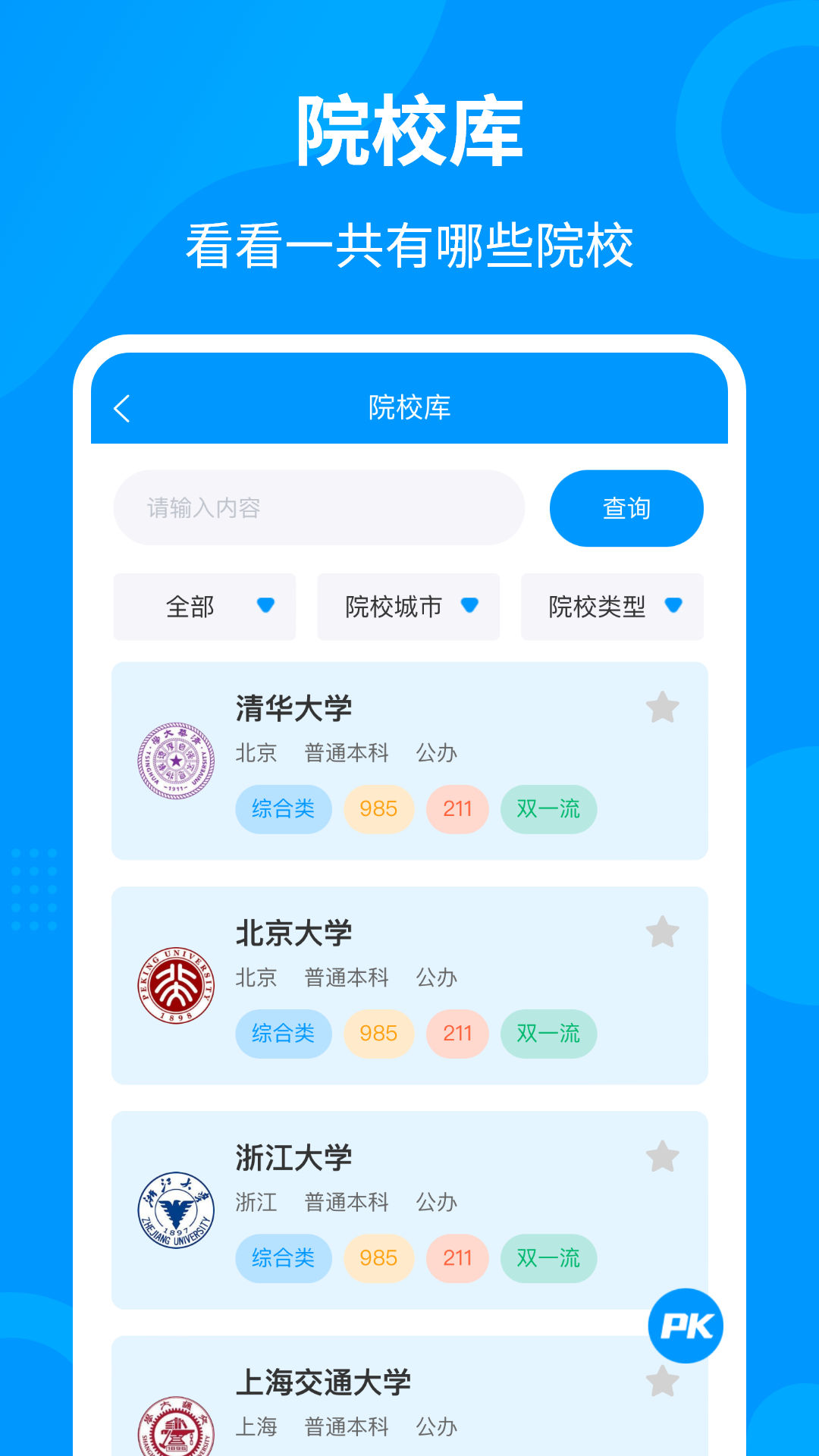The width and height of the screenshot is (819, 1456).
Task: Favorite 北京大学 with the star icon
Action: click(x=663, y=932)
